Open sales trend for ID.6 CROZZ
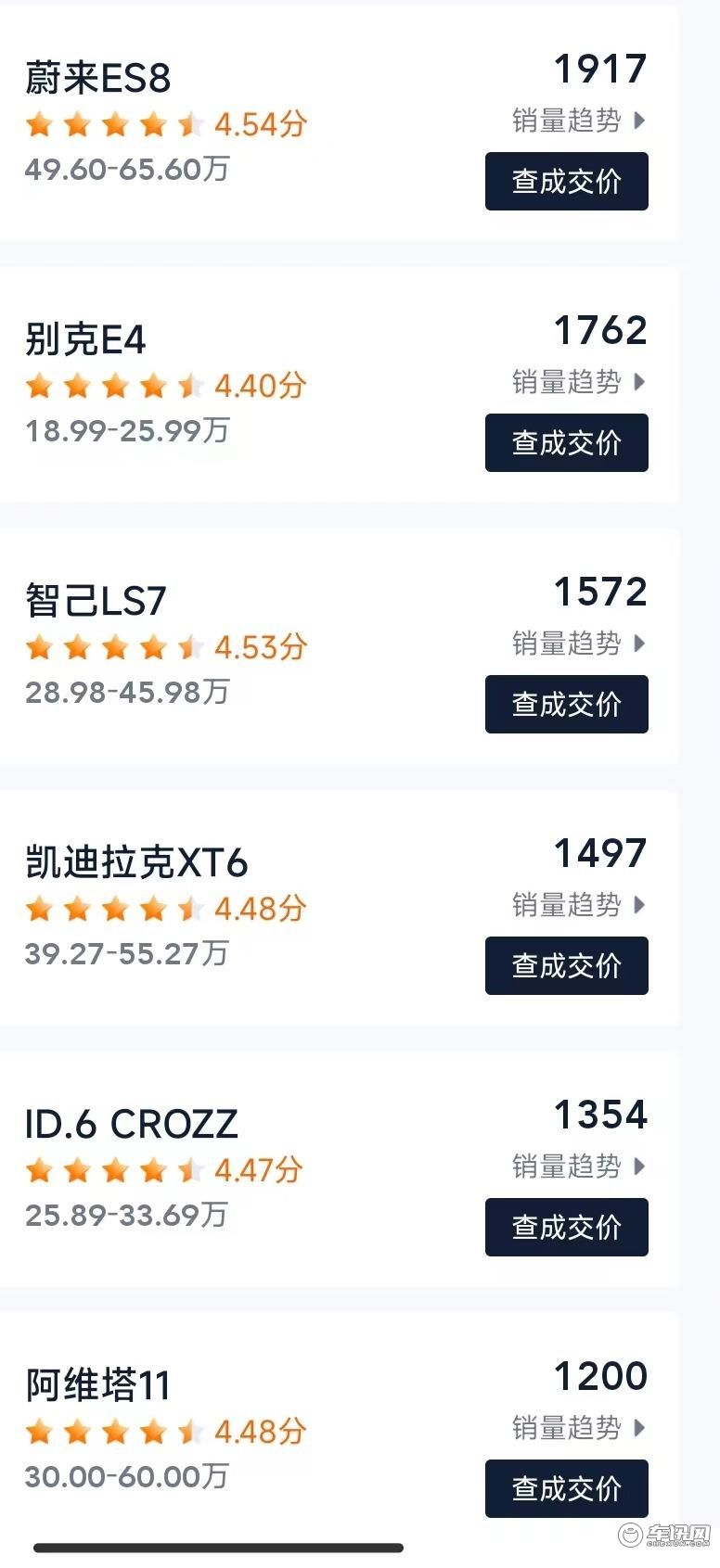Screen dimensions: 720x1568 [x=578, y=1166]
